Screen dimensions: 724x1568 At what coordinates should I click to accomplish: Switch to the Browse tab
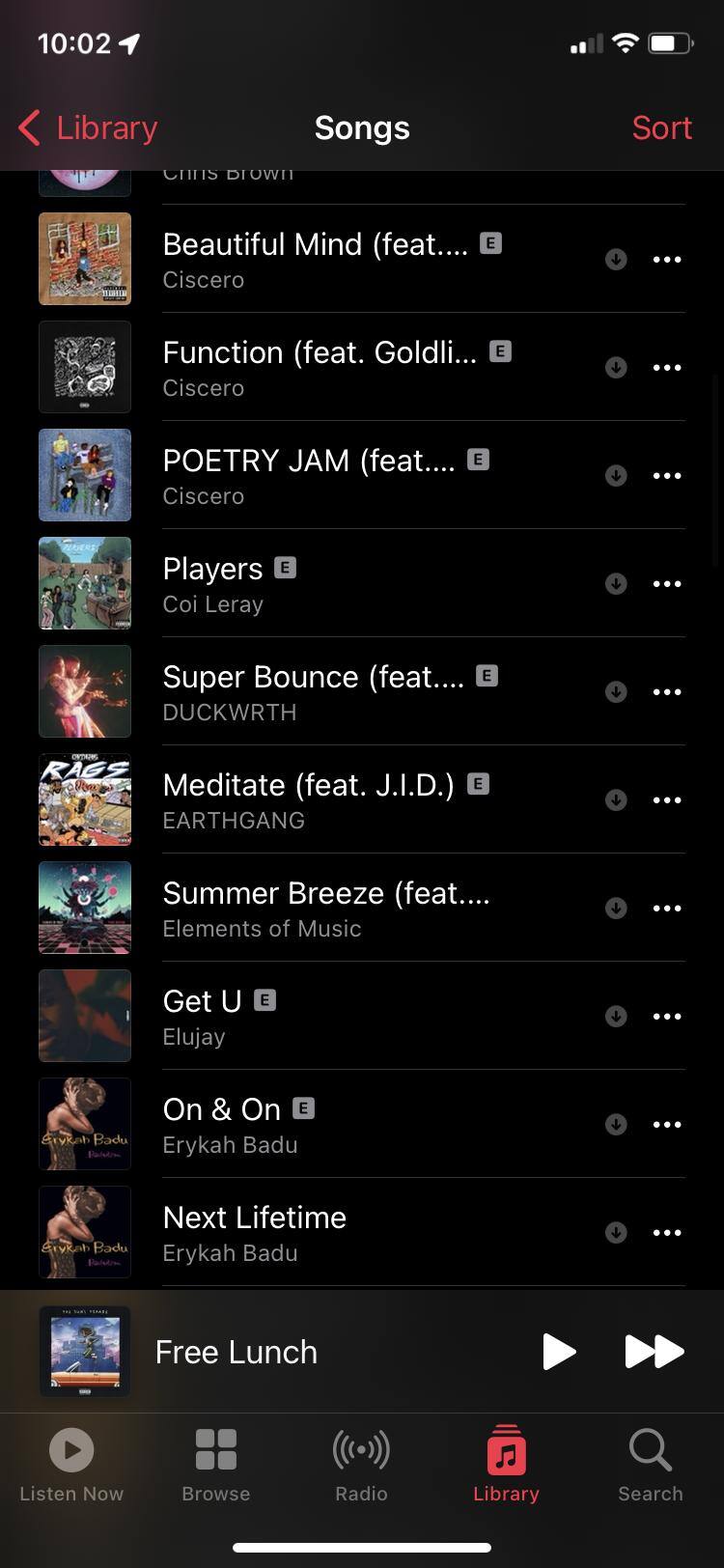tap(216, 1466)
